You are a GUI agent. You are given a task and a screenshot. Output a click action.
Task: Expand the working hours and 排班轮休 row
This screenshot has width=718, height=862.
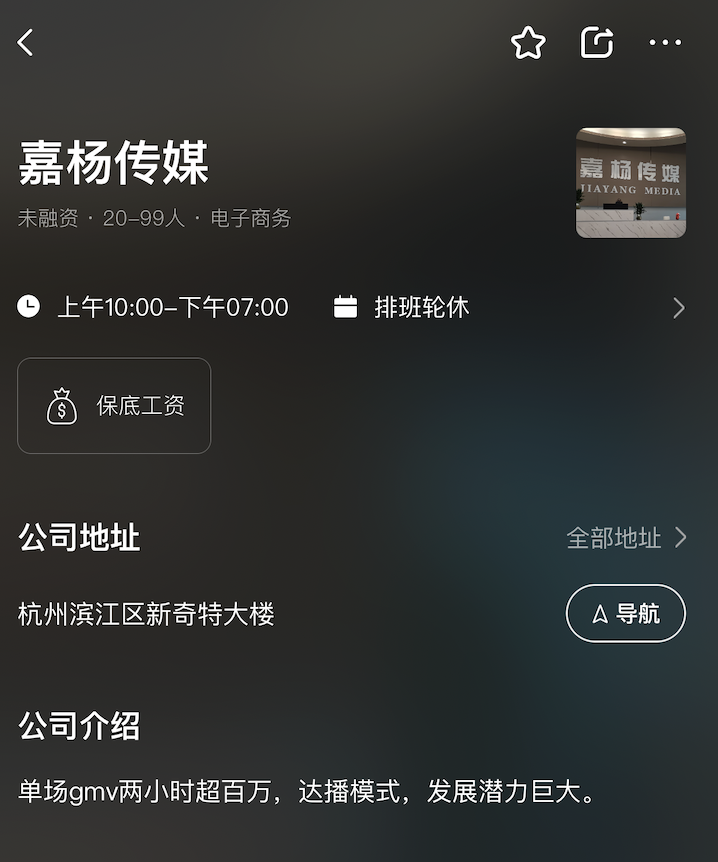click(x=678, y=308)
